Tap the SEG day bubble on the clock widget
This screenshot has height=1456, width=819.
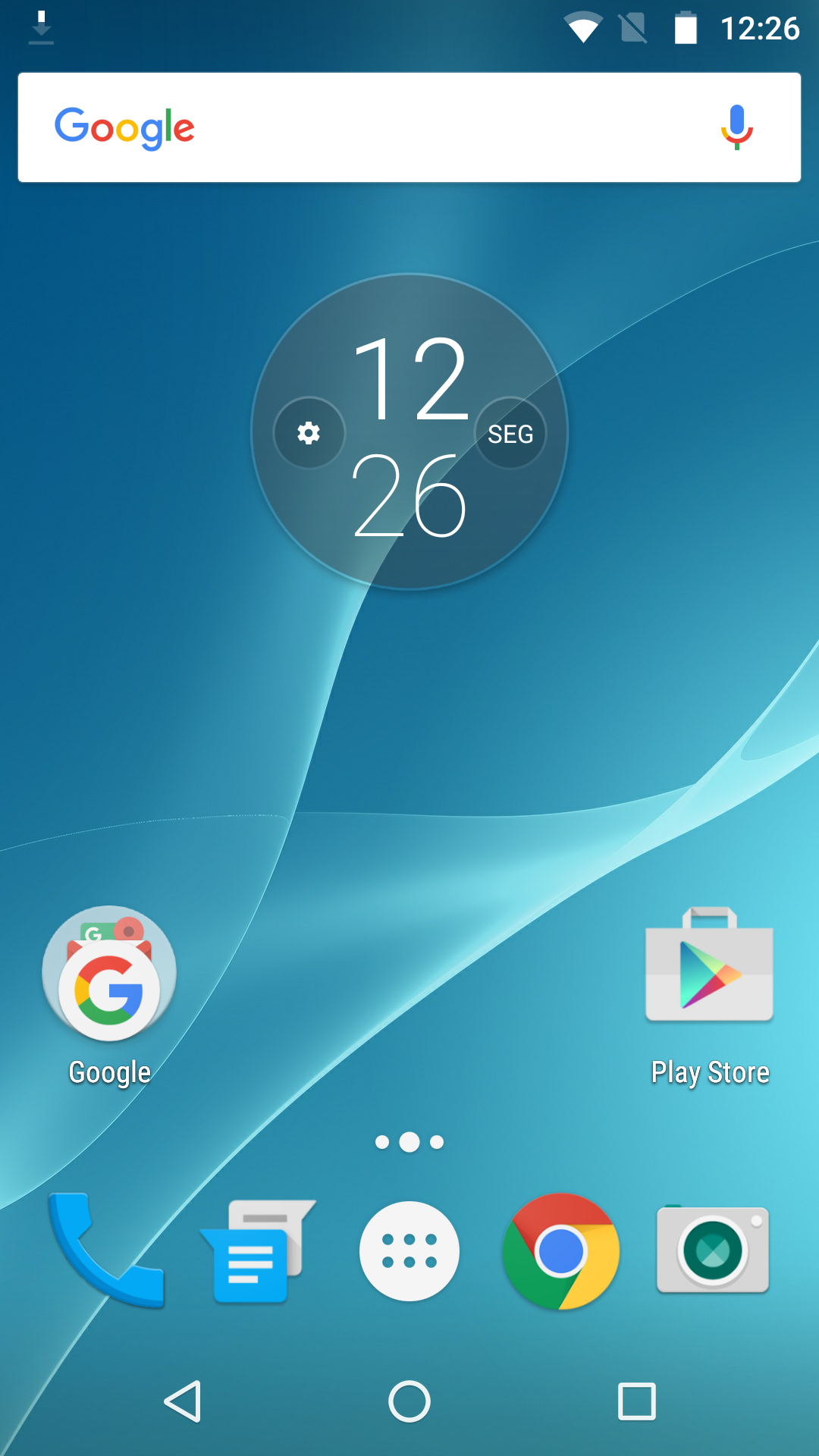510,434
